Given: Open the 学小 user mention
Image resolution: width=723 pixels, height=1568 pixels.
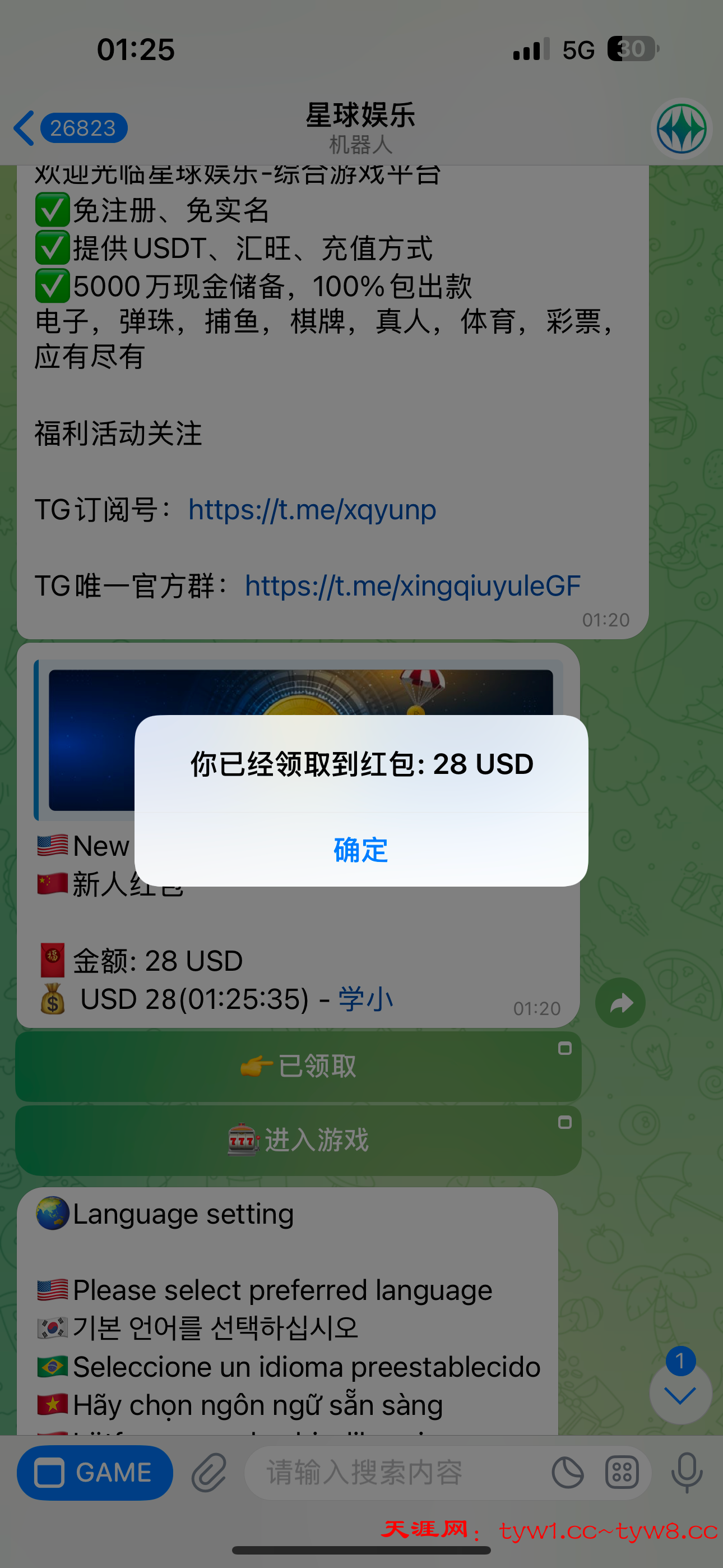Looking at the screenshot, I should pos(366,999).
